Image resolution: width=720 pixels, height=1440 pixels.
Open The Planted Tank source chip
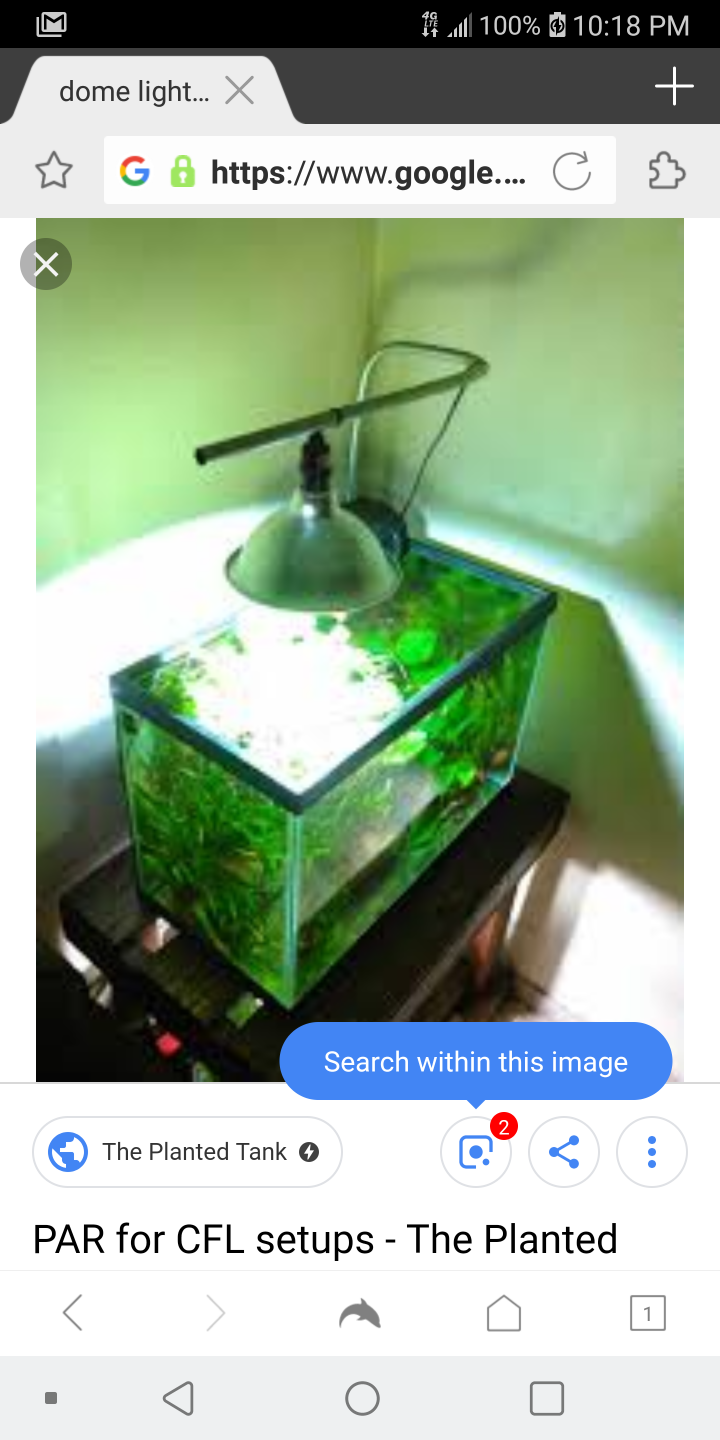pos(188,1152)
